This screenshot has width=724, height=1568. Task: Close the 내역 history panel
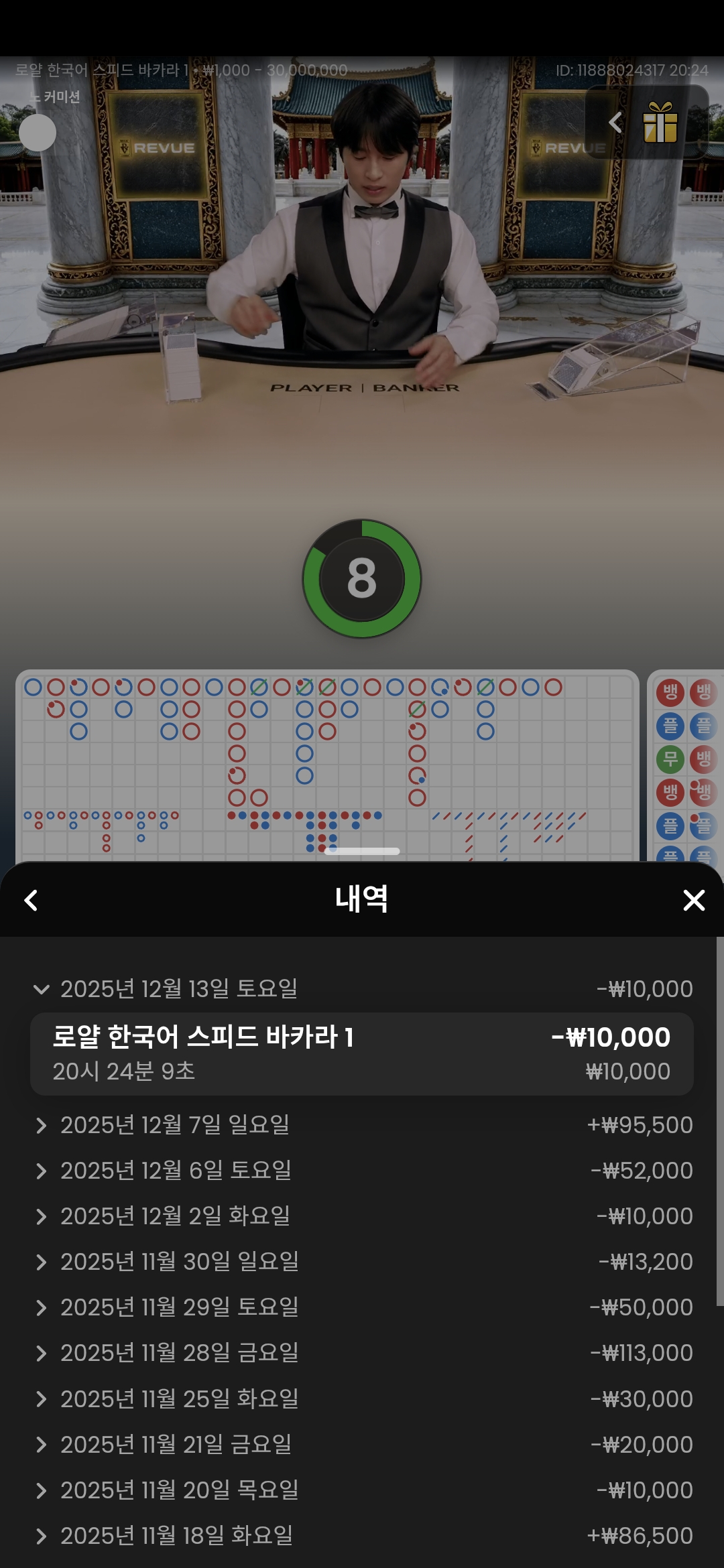pos(693,900)
